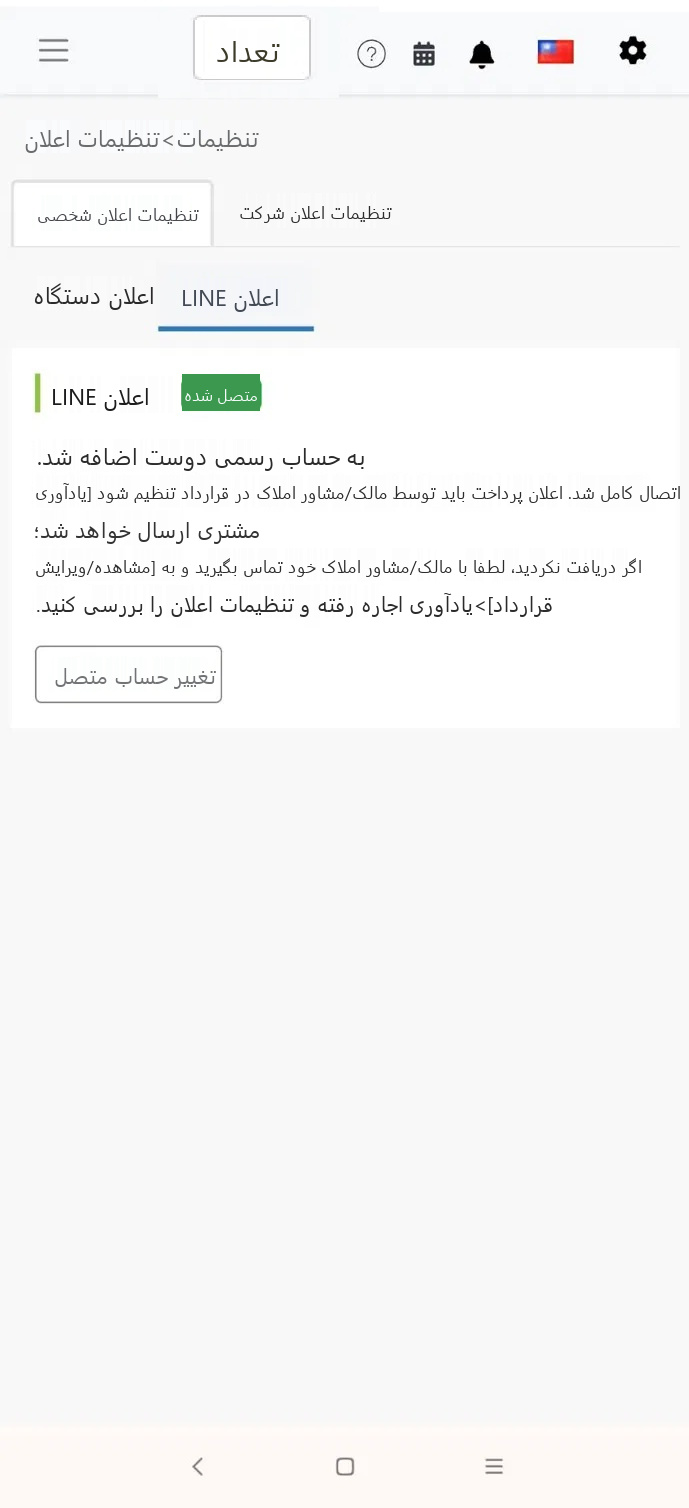Go back with system back button
The width and height of the screenshot is (689, 1508).
click(x=198, y=1466)
